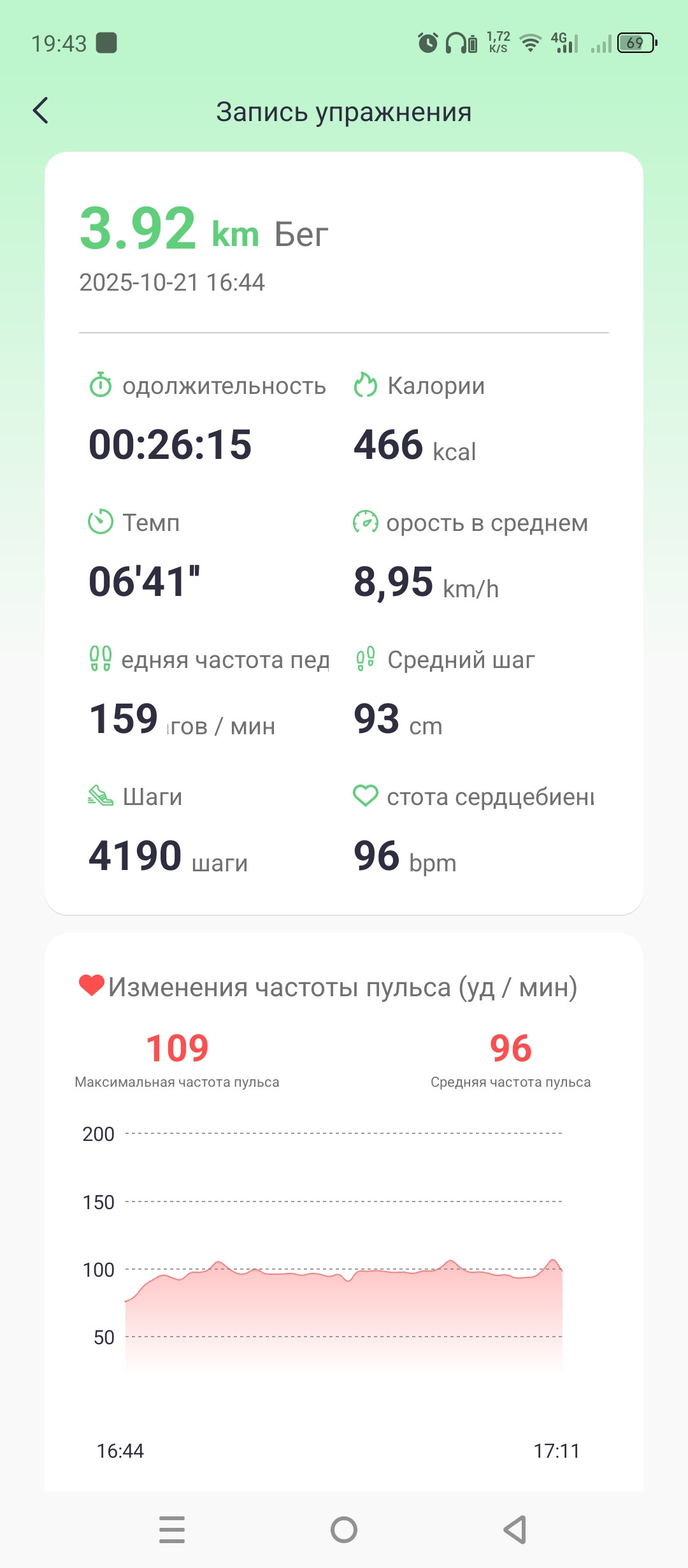The width and height of the screenshot is (688, 1568).
Task: Open recent apps from the navigation bar
Action: (172, 1529)
